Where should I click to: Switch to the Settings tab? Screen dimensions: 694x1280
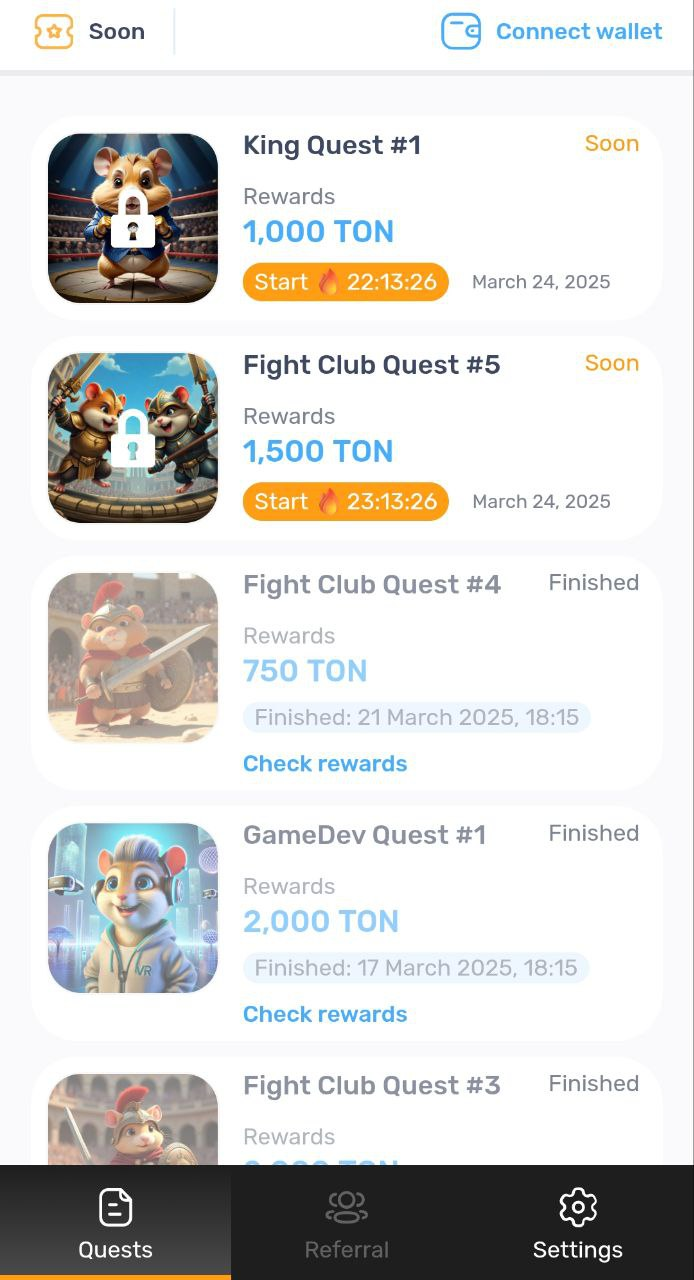click(577, 1222)
